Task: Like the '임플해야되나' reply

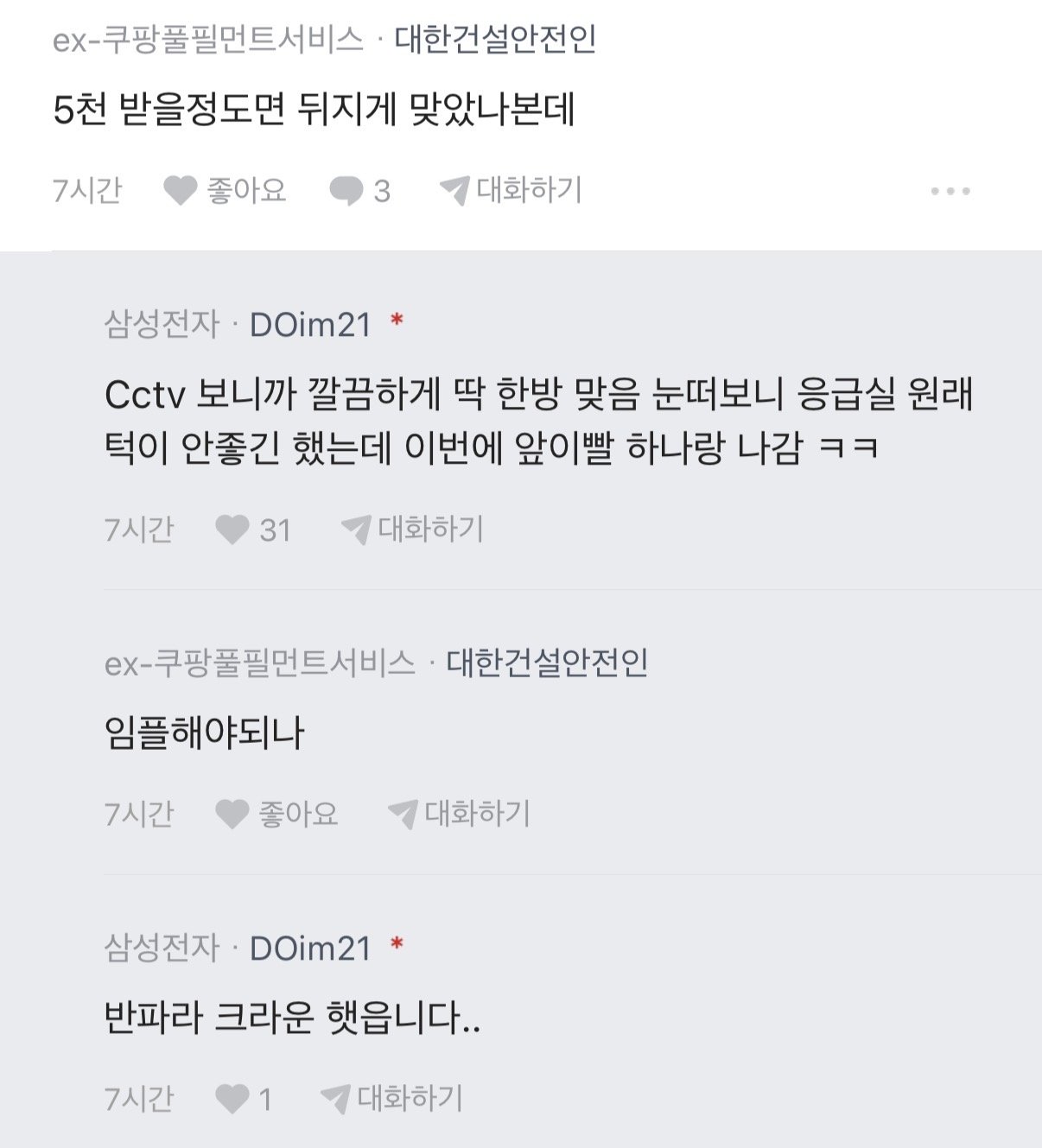Action: 276,814
